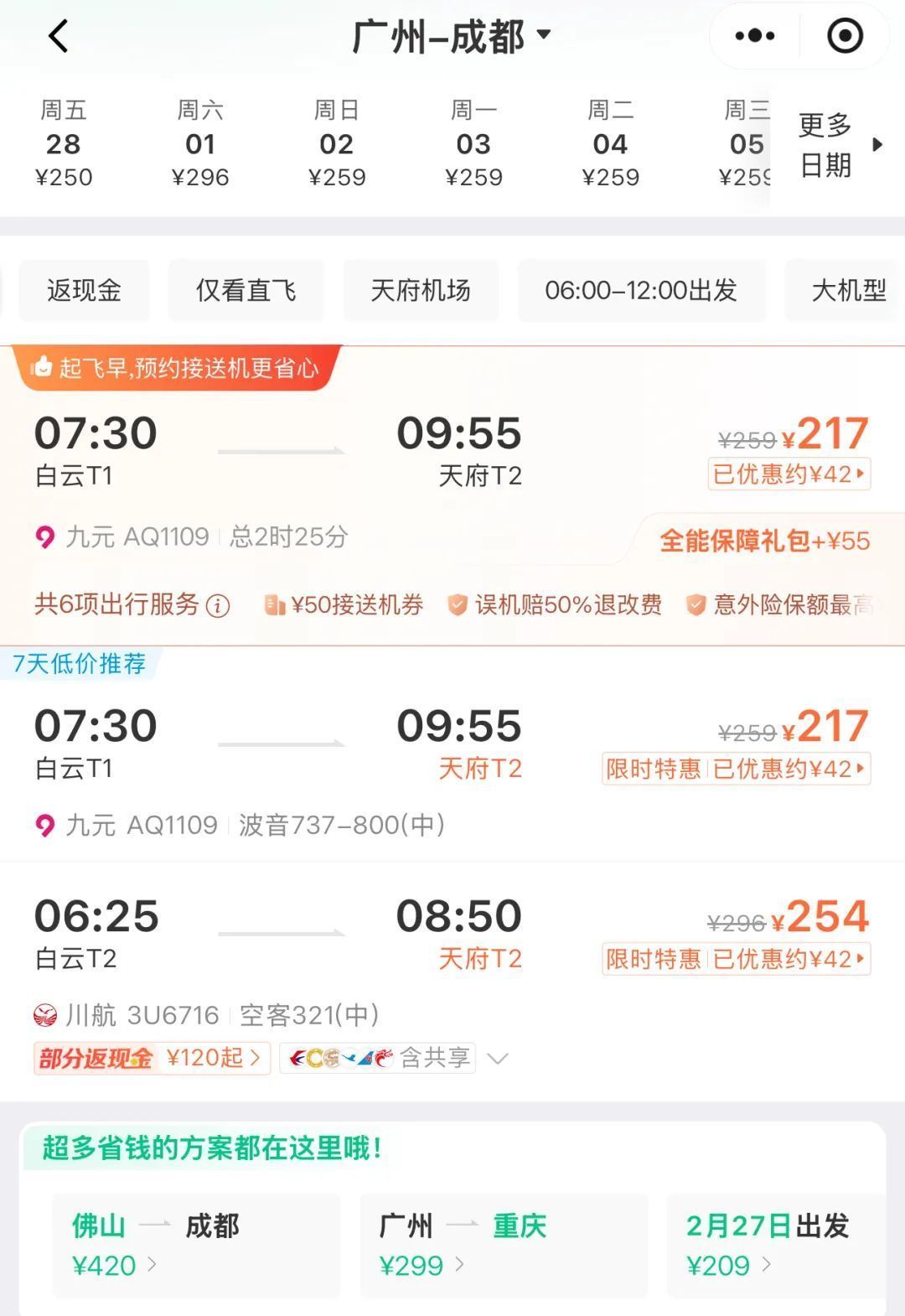Apply the 返现金 filter chip
The image size is (905, 1316).
(84, 291)
